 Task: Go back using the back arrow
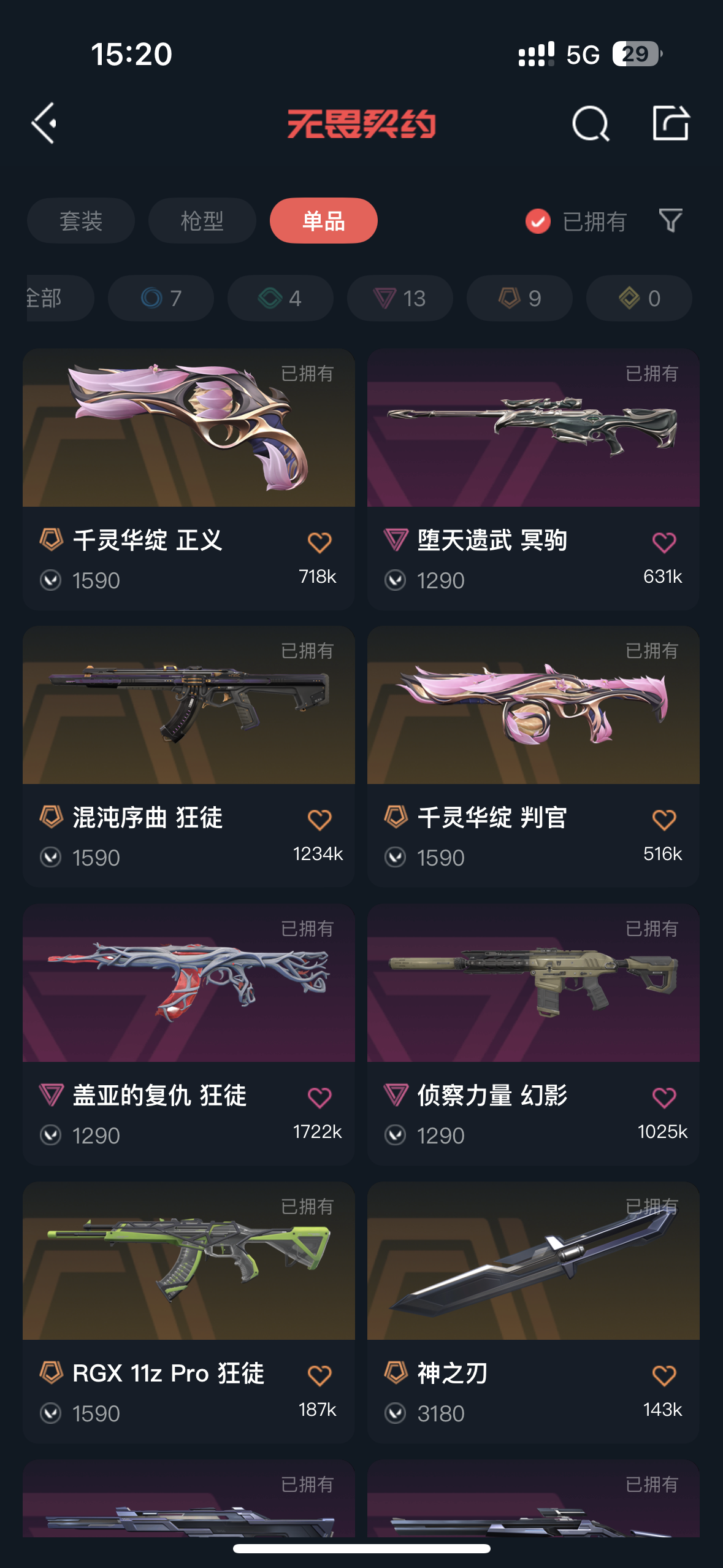tap(44, 123)
